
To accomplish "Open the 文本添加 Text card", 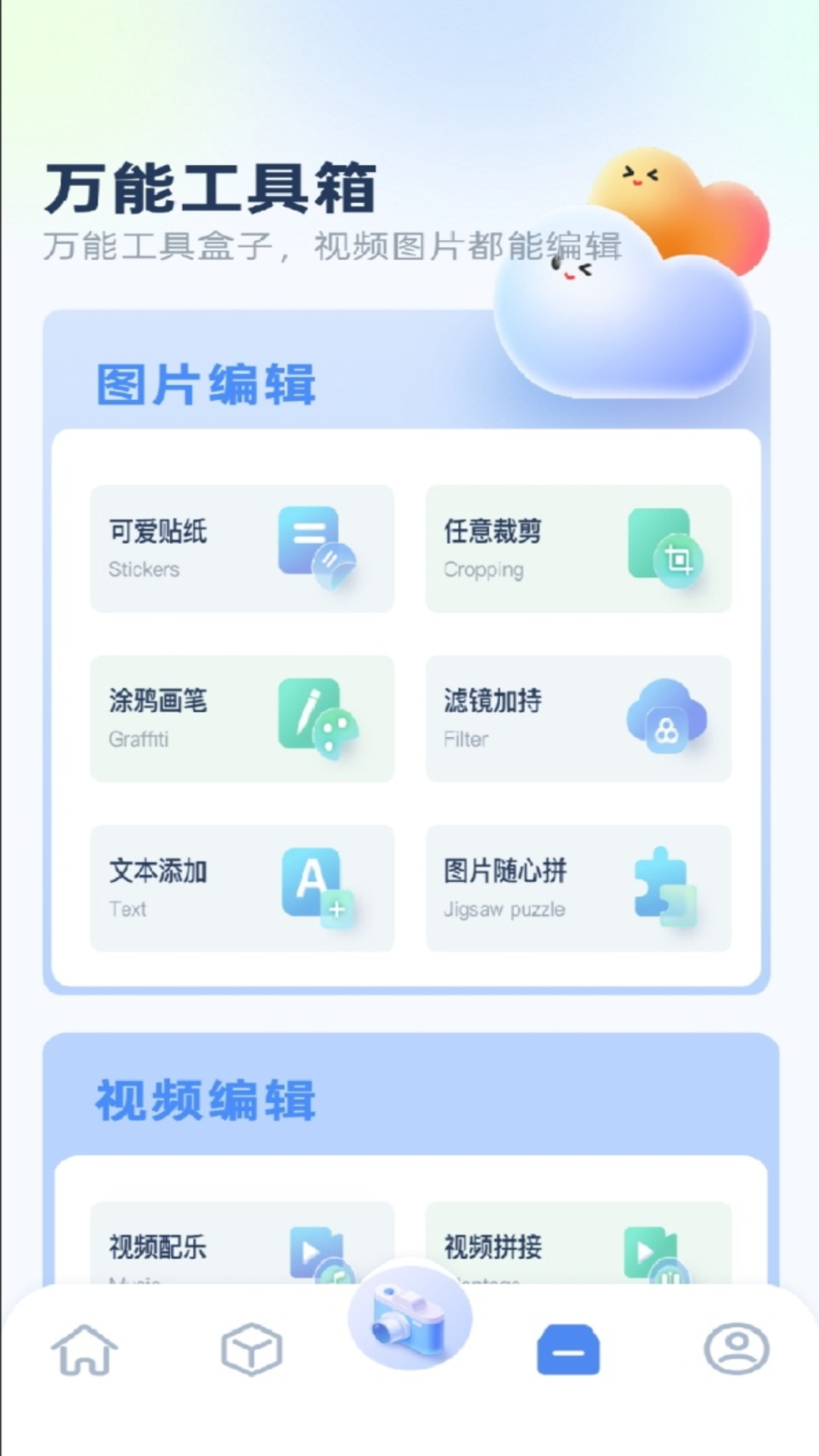I will click(x=243, y=887).
